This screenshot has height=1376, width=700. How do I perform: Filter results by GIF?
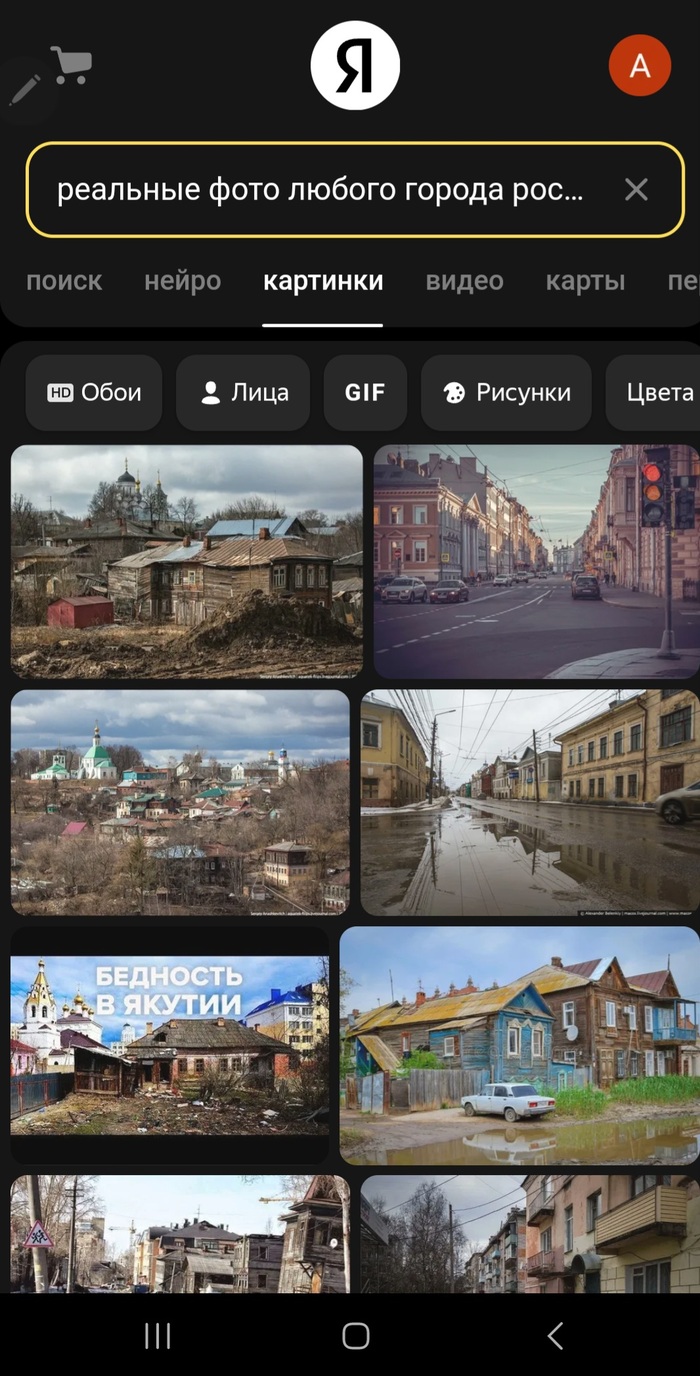(x=365, y=393)
